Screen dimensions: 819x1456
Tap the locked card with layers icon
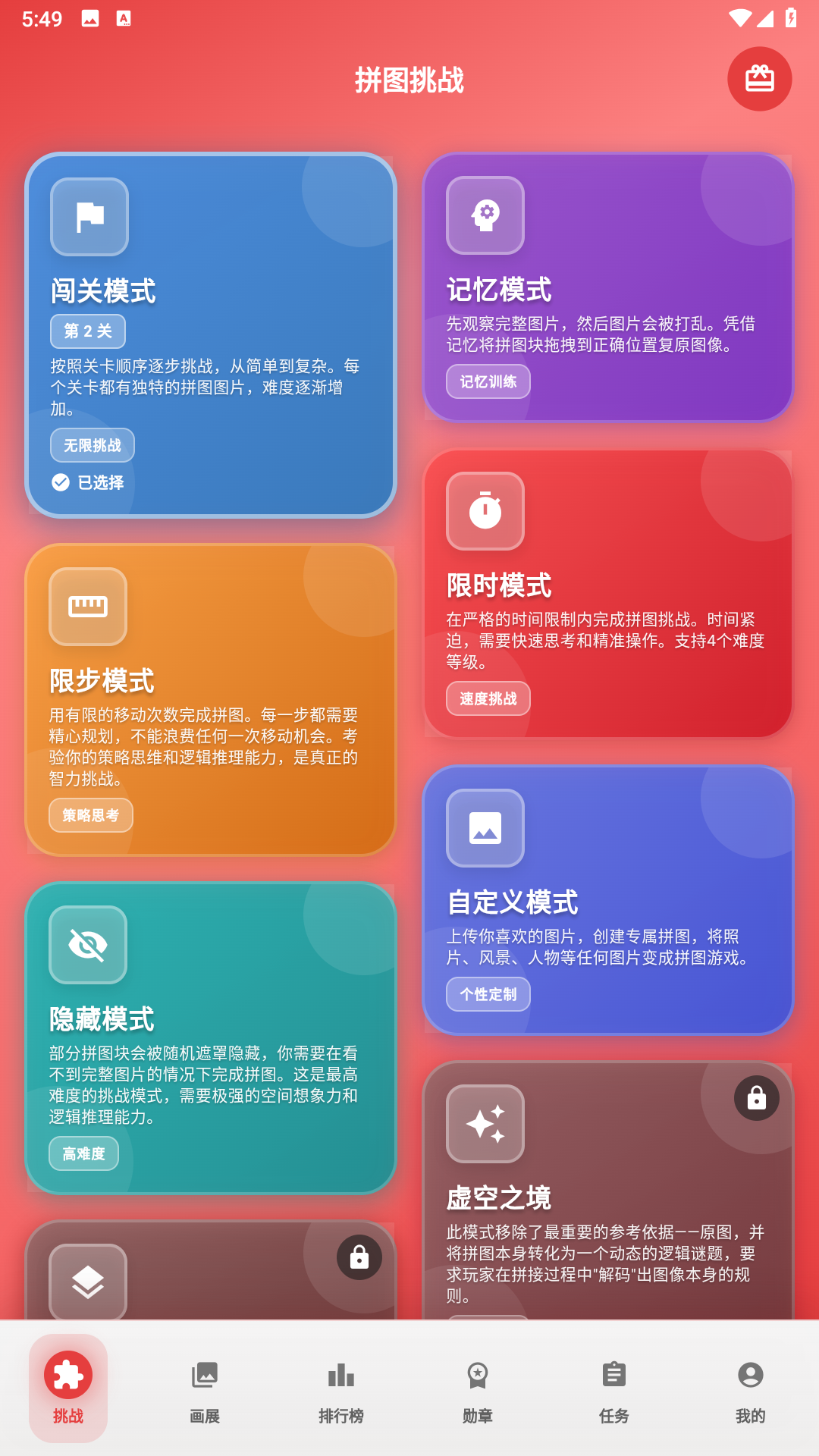pyautogui.click(x=211, y=1274)
